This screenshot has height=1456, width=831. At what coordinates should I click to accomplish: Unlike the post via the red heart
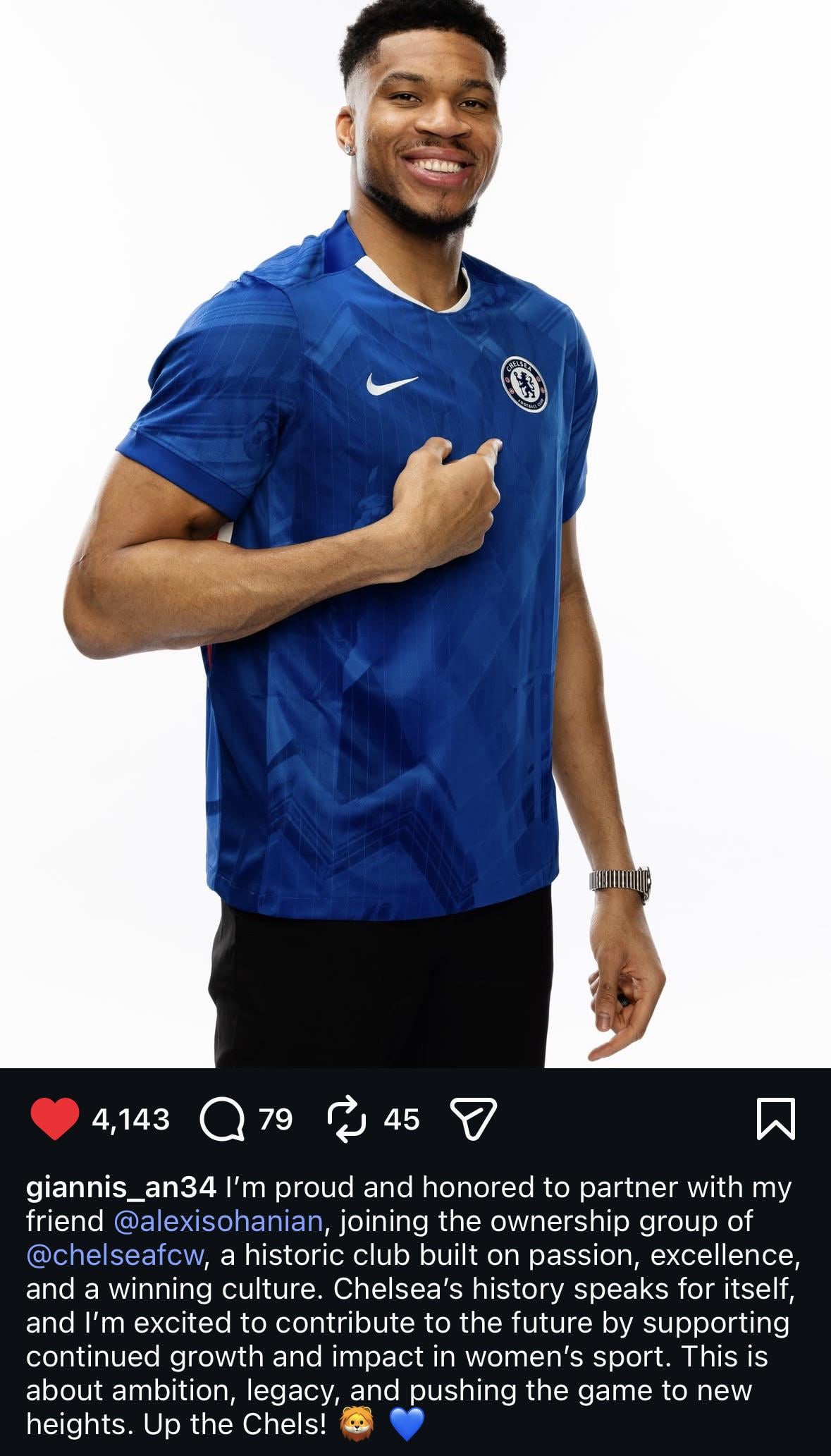pyautogui.click(x=54, y=1119)
